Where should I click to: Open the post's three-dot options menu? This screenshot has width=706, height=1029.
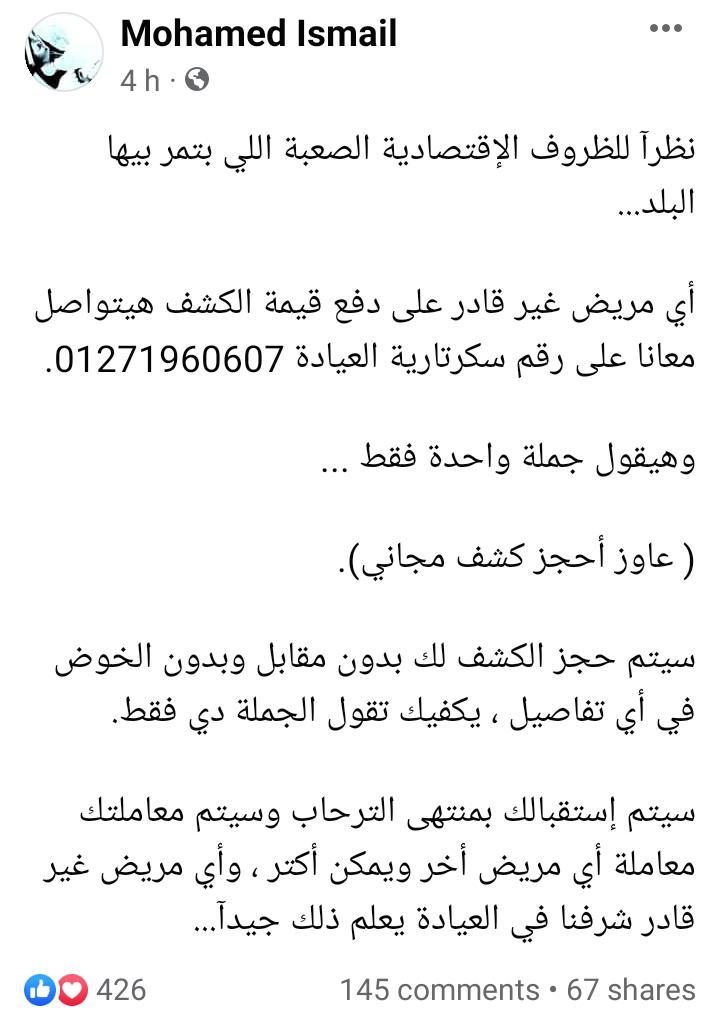point(665,30)
